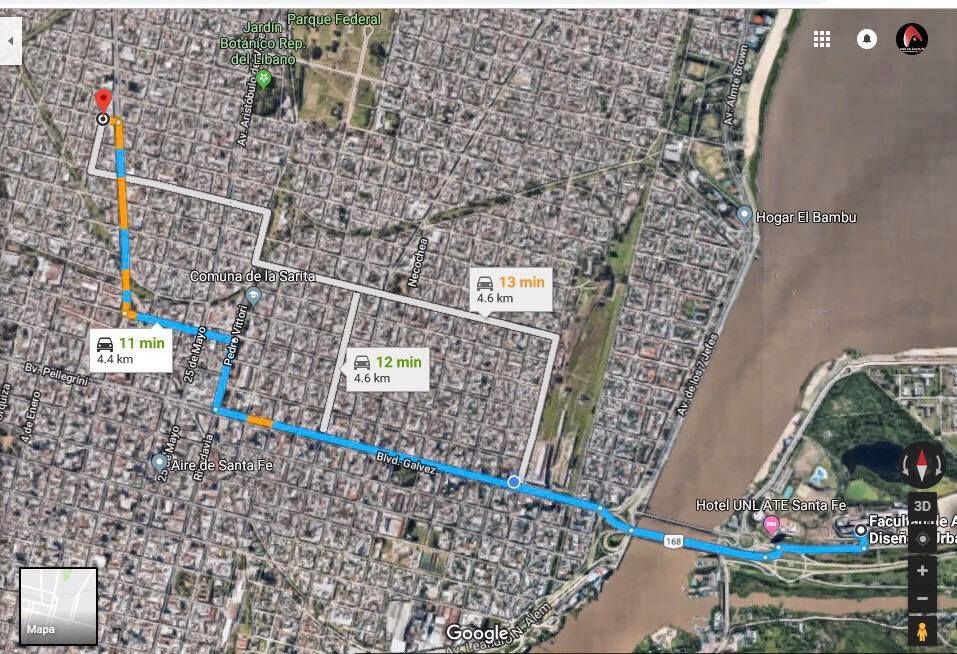Screen dimensions: 957x654
Task: Center map on my location
Action: tap(922, 538)
